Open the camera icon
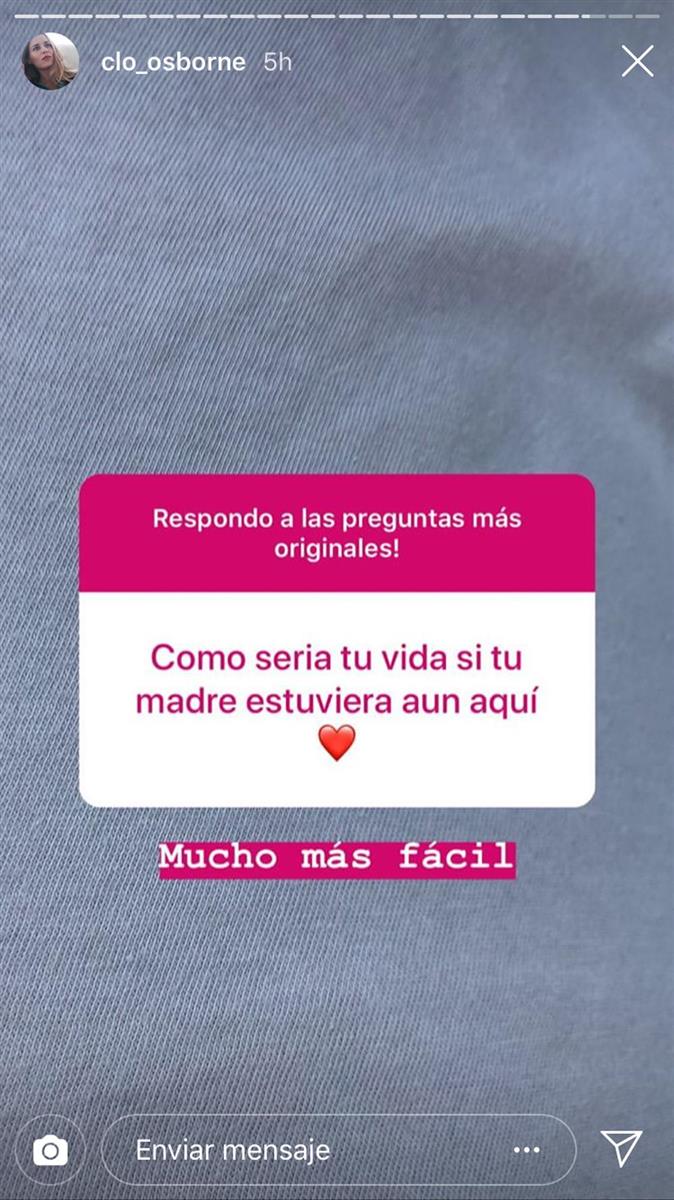Viewport: 674px width, 1200px height. (x=50, y=1151)
